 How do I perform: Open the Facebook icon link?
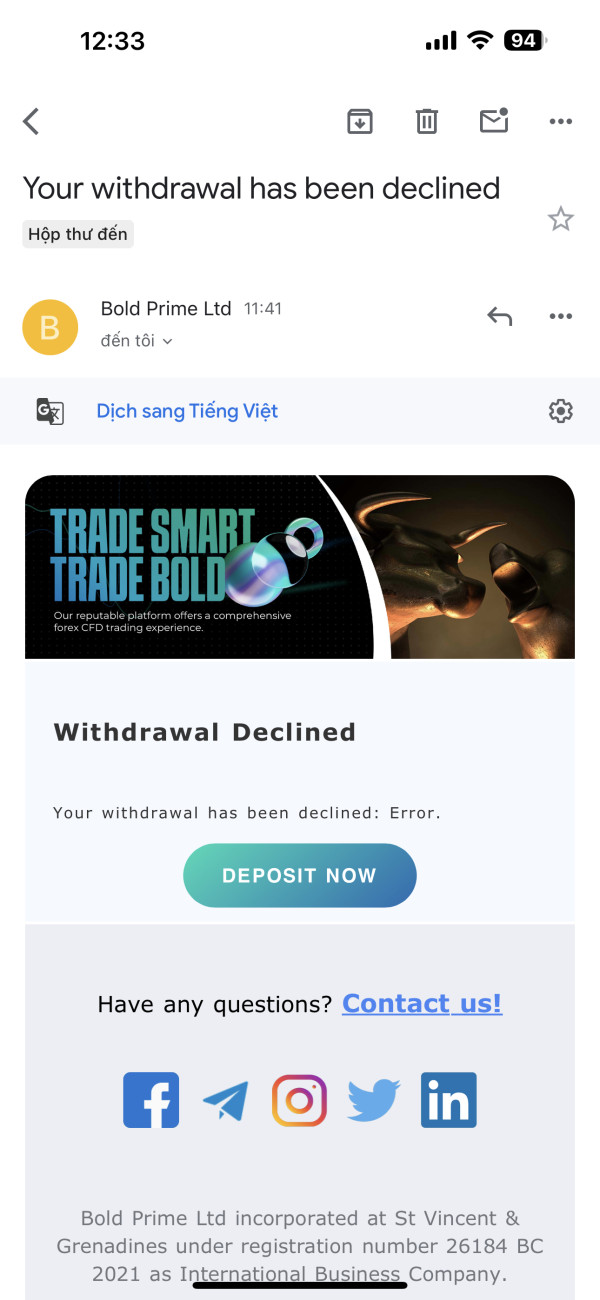[151, 1100]
